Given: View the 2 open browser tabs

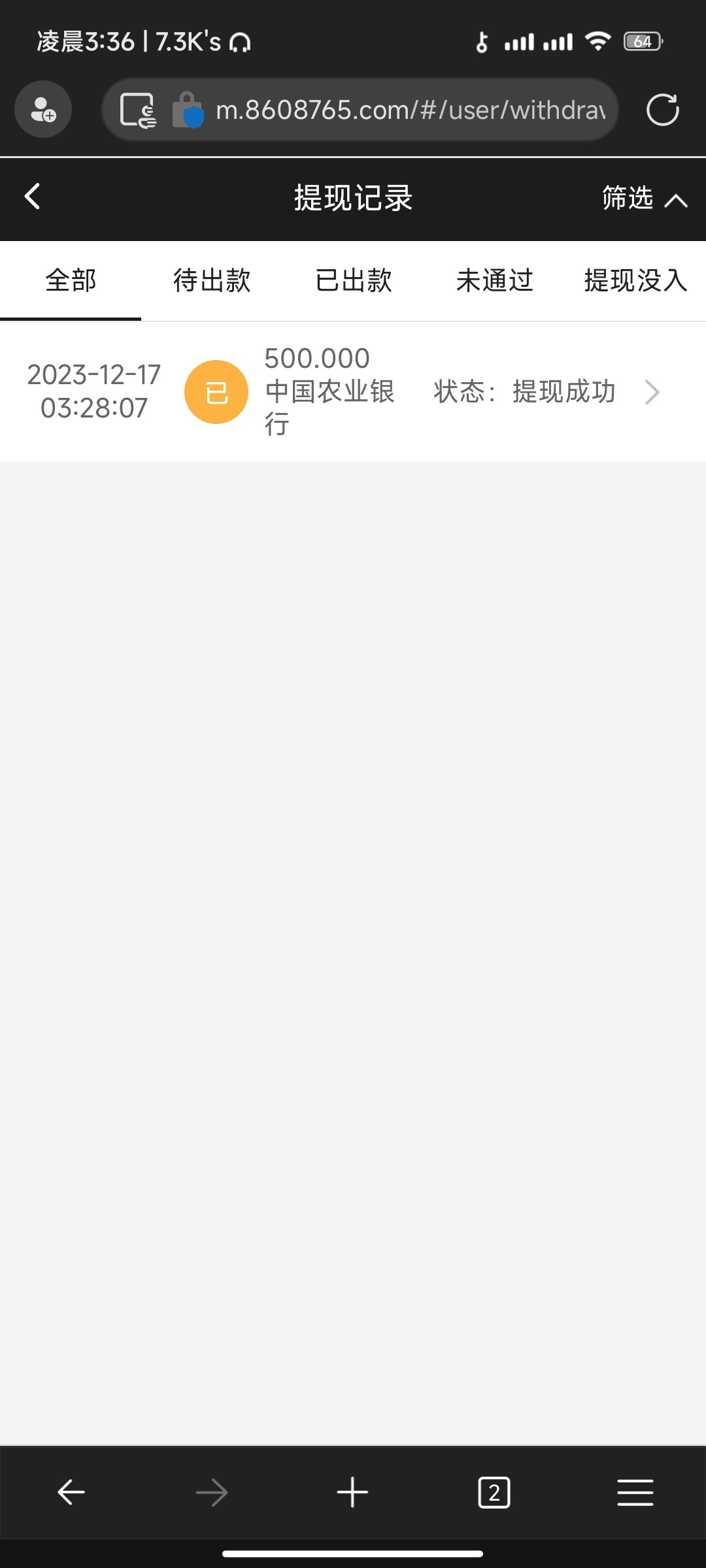Looking at the screenshot, I should pyautogui.click(x=494, y=1492).
